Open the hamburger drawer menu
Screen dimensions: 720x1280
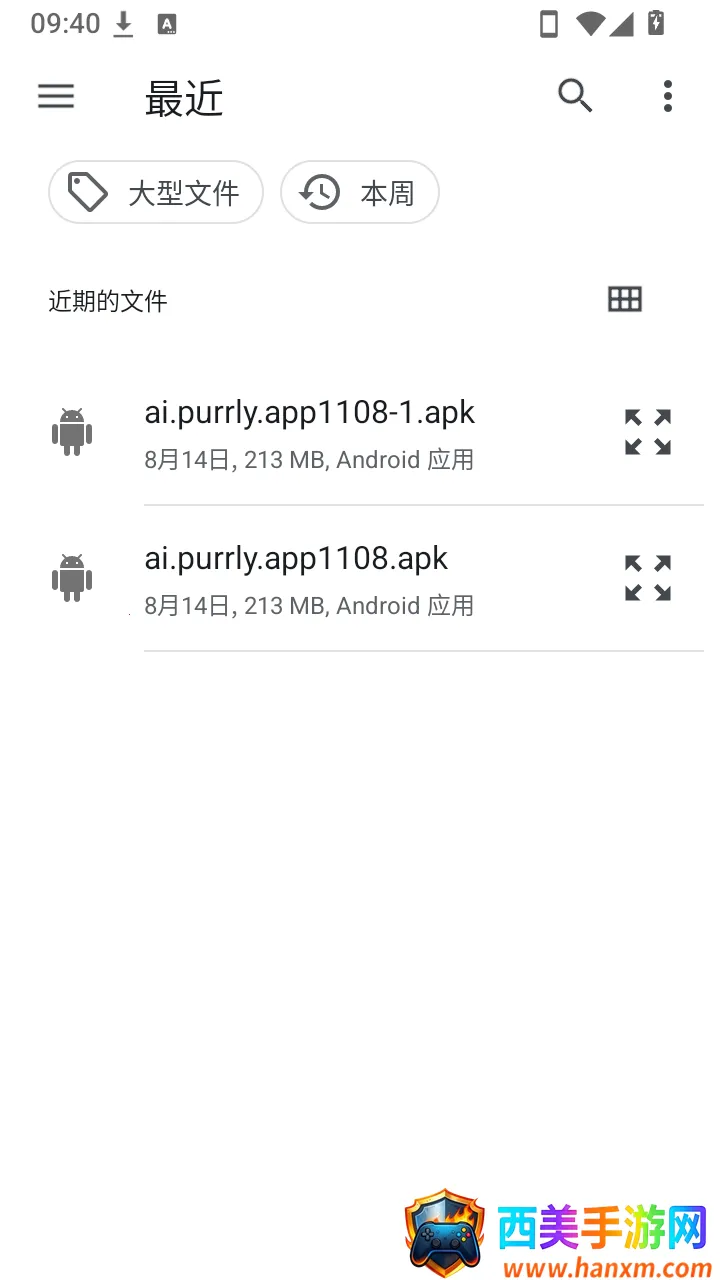(56, 96)
